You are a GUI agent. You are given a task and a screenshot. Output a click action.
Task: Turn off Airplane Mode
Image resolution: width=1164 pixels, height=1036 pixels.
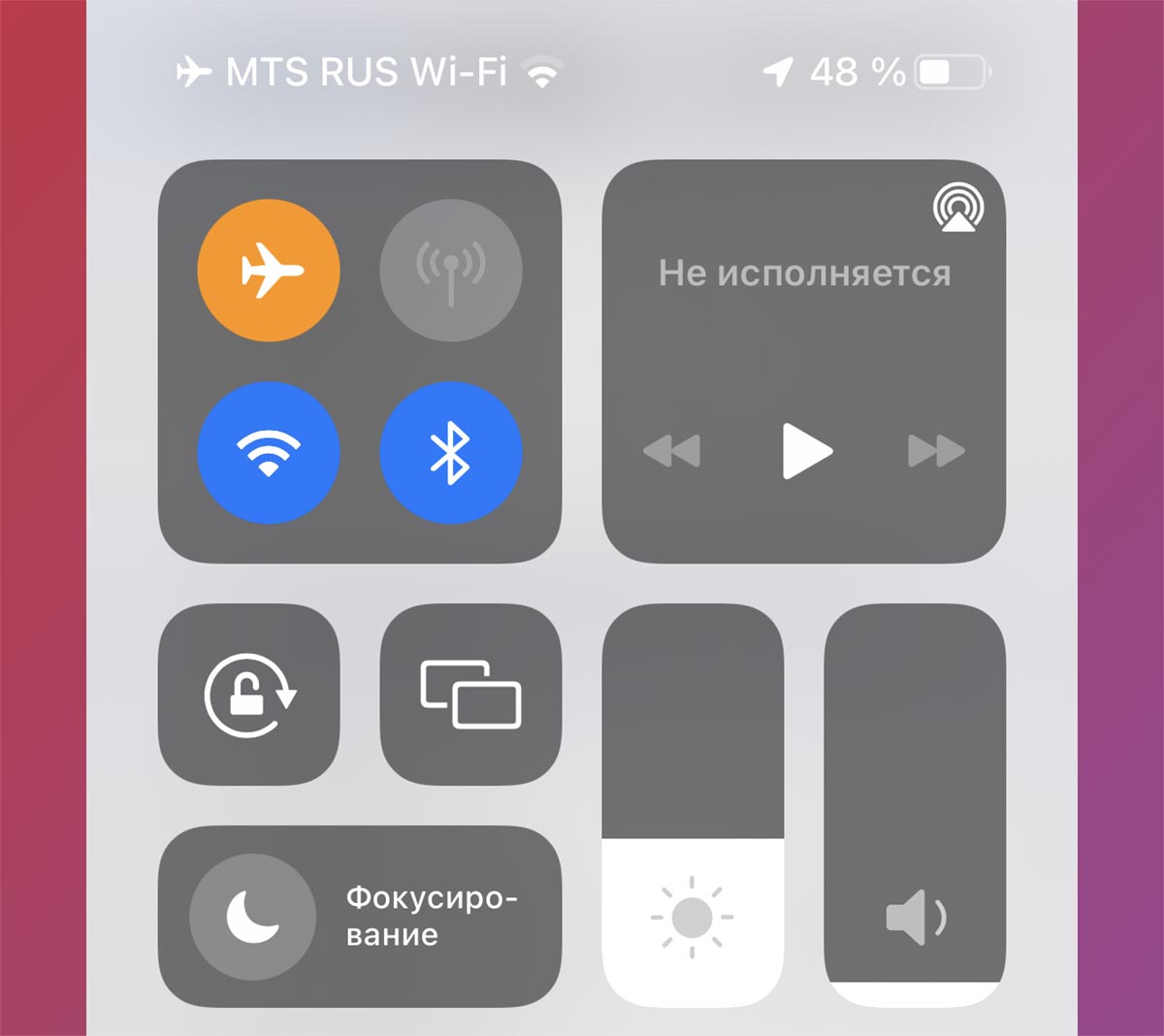point(269,270)
